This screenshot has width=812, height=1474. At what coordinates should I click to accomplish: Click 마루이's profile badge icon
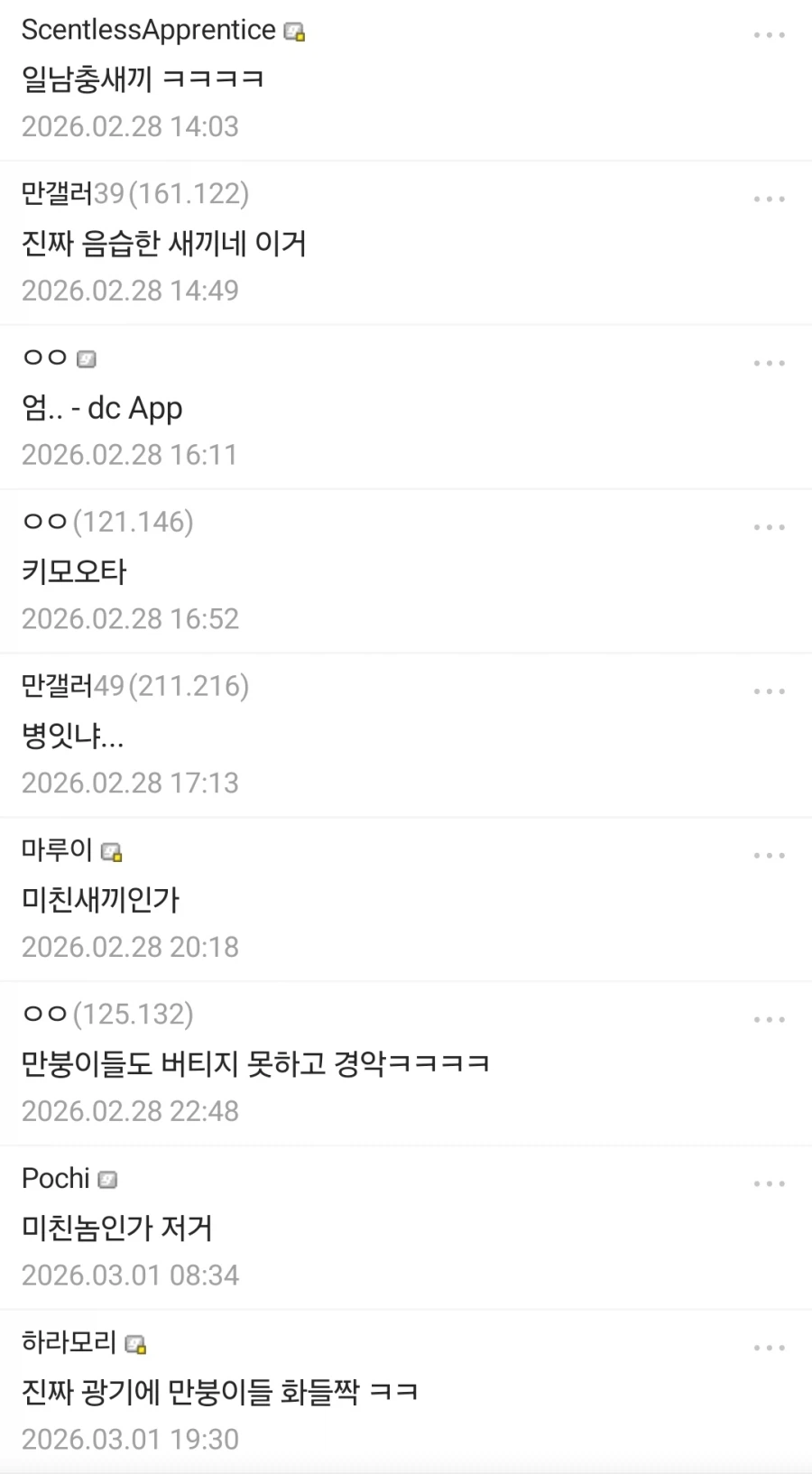click(x=110, y=851)
